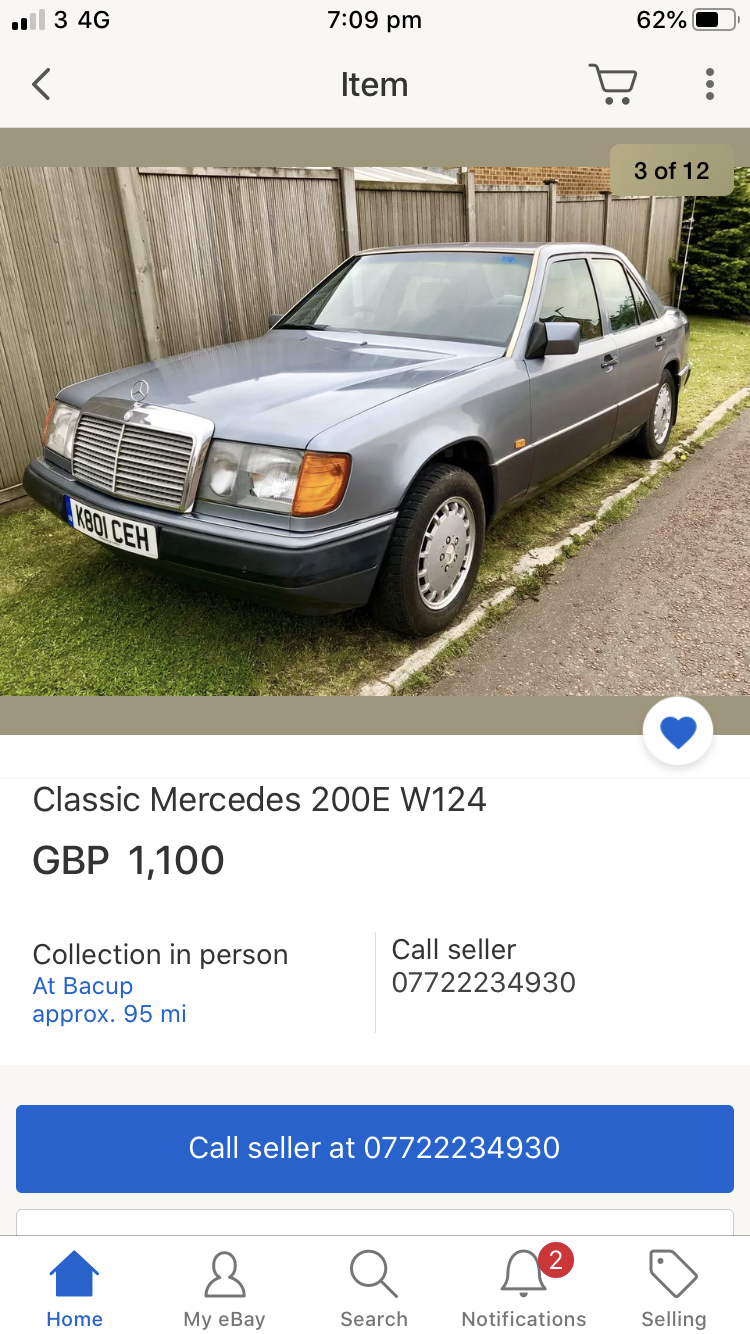Image resolution: width=750 pixels, height=1334 pixels.
Task: Open the shopping cart
Action: tap(612, 84)
